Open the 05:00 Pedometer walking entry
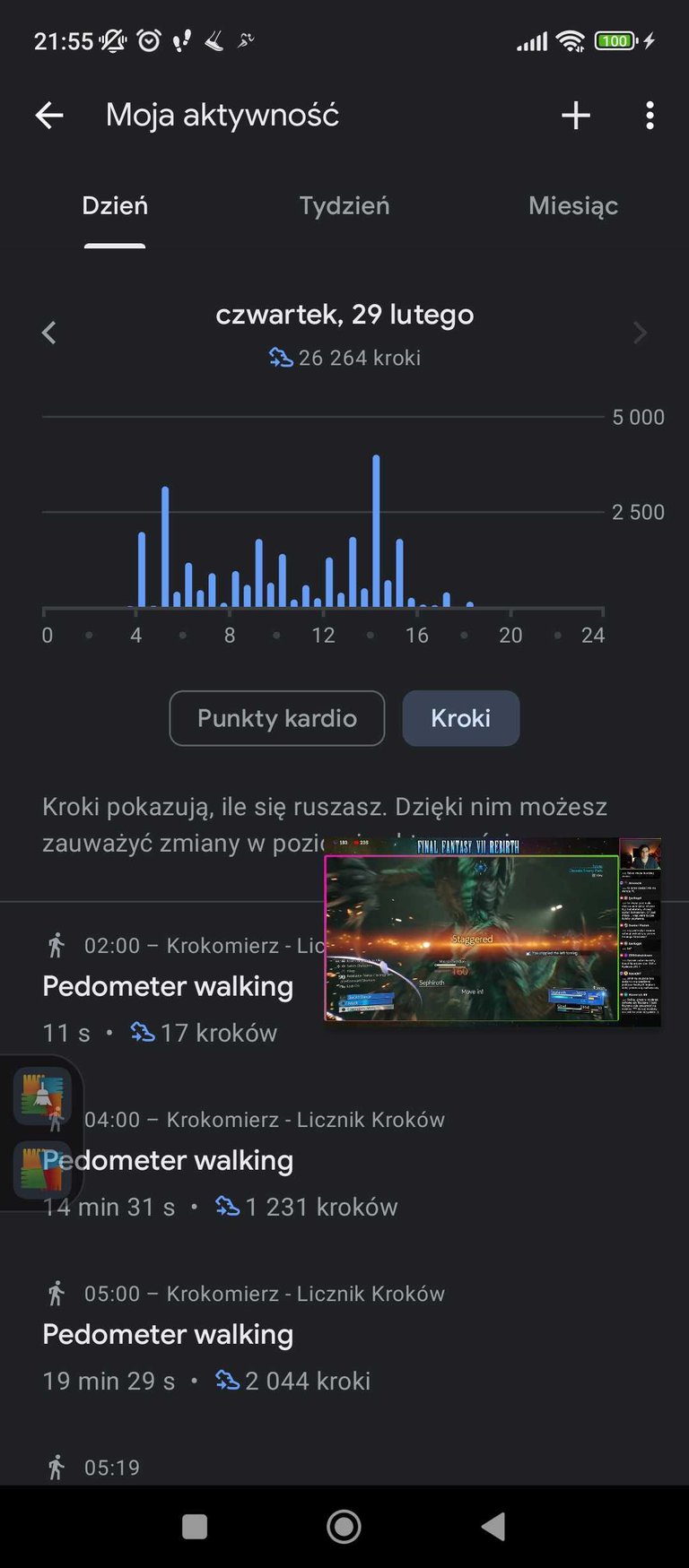 [344, 1338]
